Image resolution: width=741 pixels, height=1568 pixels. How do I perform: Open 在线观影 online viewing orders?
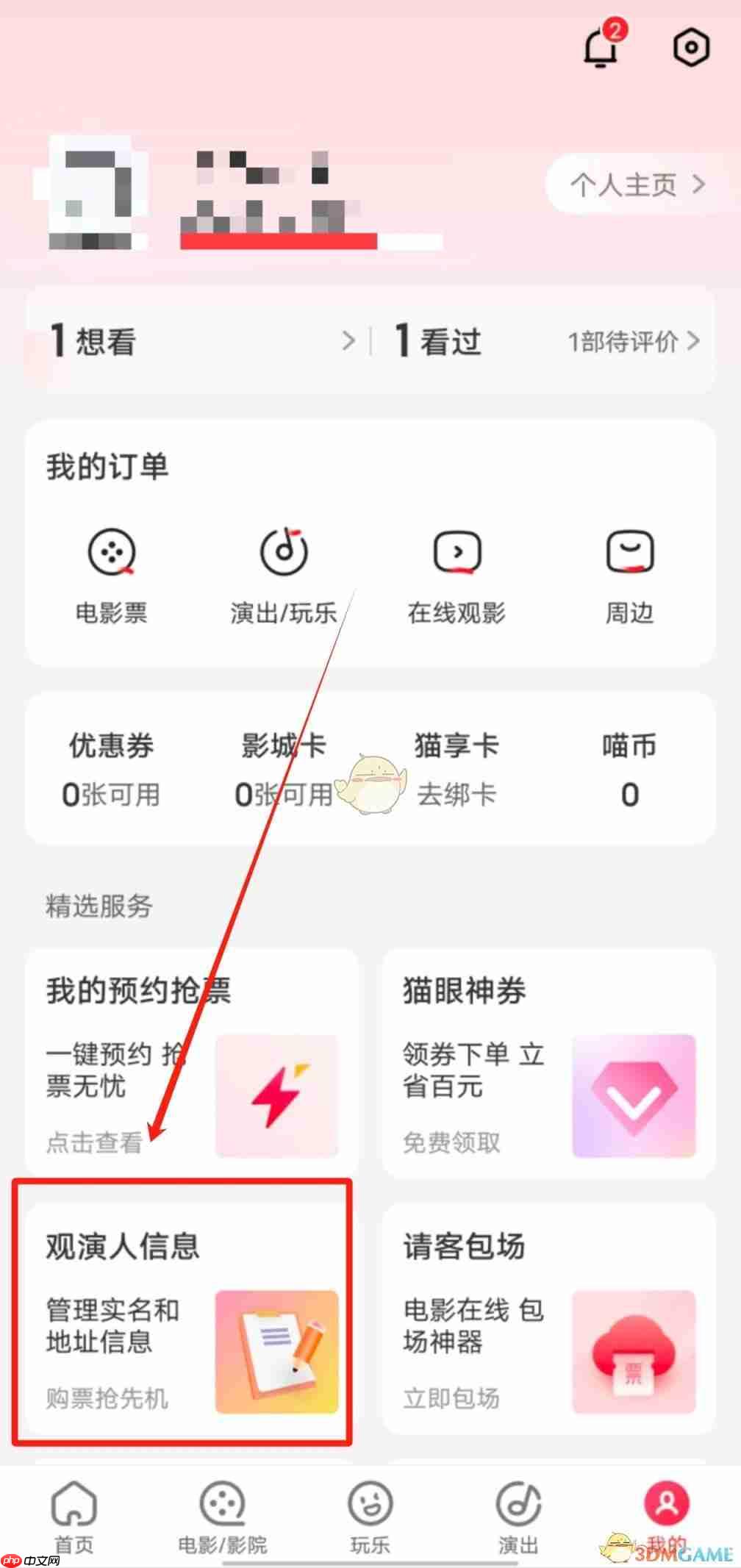point(456,553)
